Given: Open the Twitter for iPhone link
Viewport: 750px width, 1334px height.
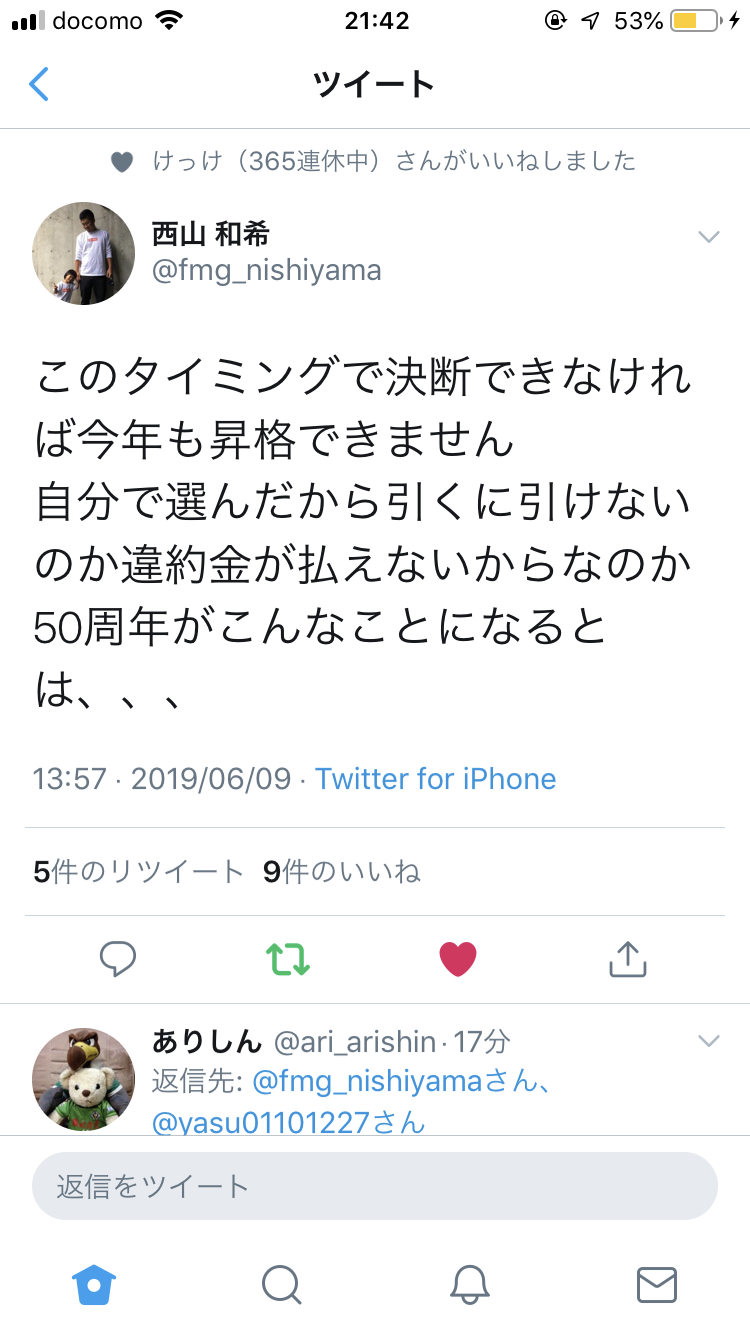Looking at the screenshot, I should 436,779.
